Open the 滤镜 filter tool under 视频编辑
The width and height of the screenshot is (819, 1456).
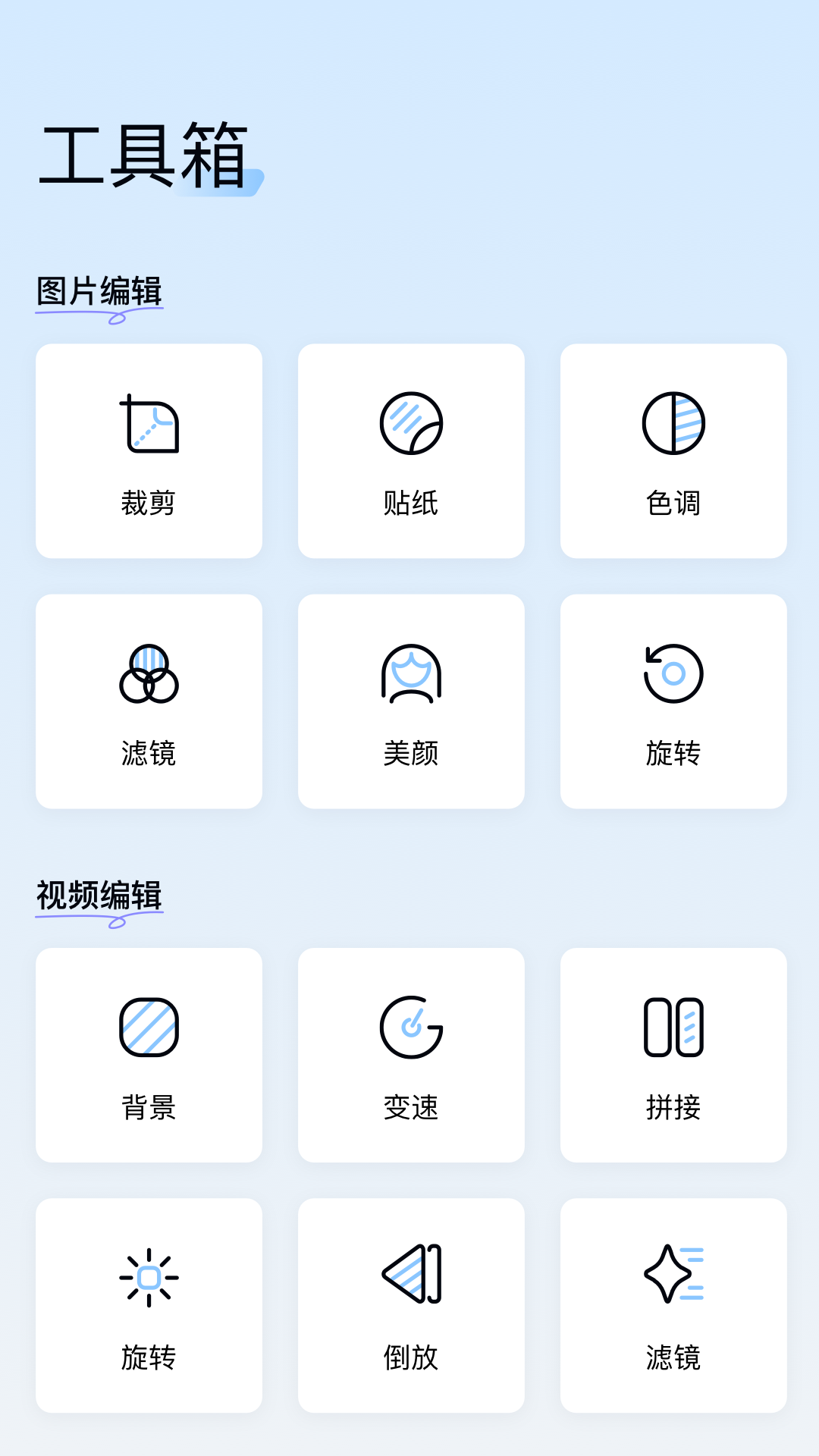click(x=673, y=1278)
